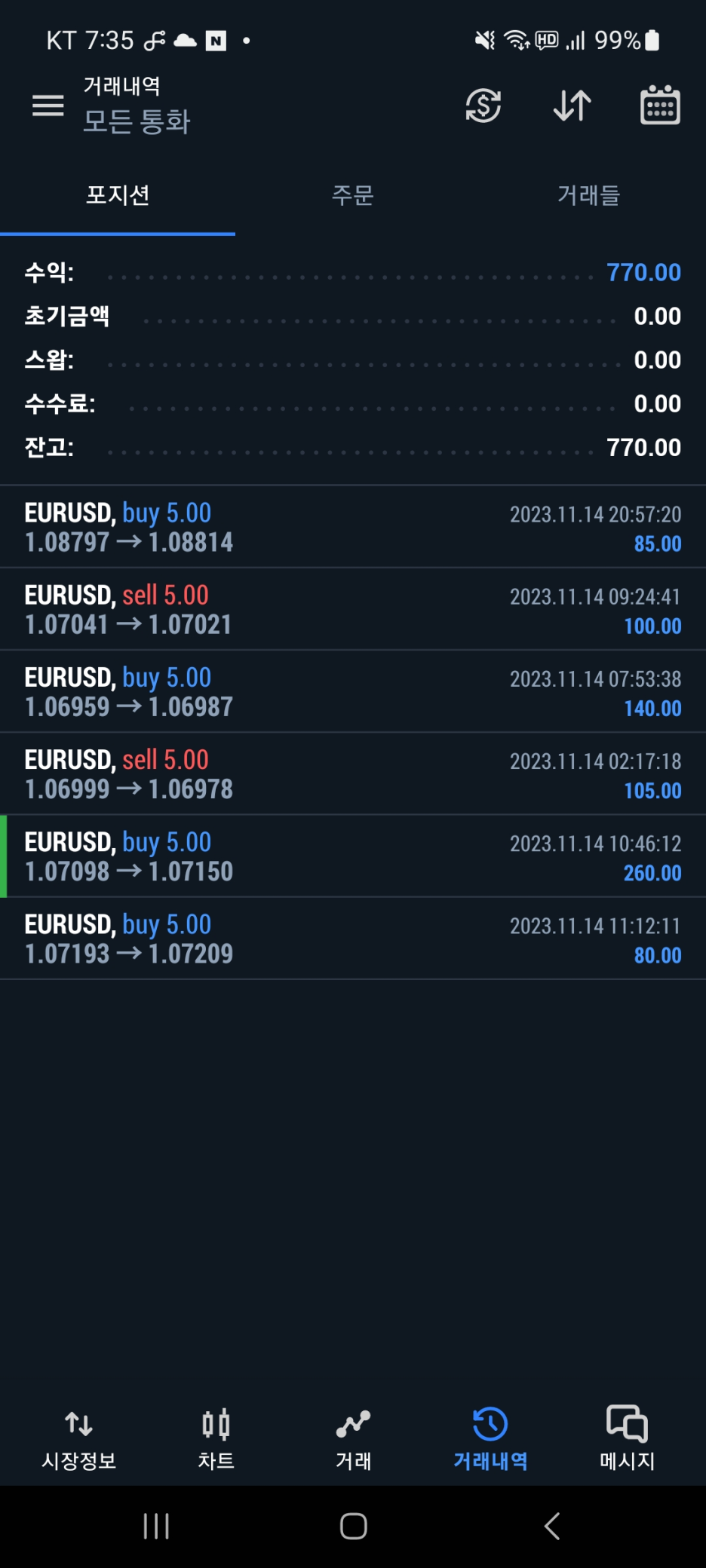706x1568 pixels.
Task: Go to 시장정보 in bottom navigation
Action: pyautogui.click(x=79, y=1439)
